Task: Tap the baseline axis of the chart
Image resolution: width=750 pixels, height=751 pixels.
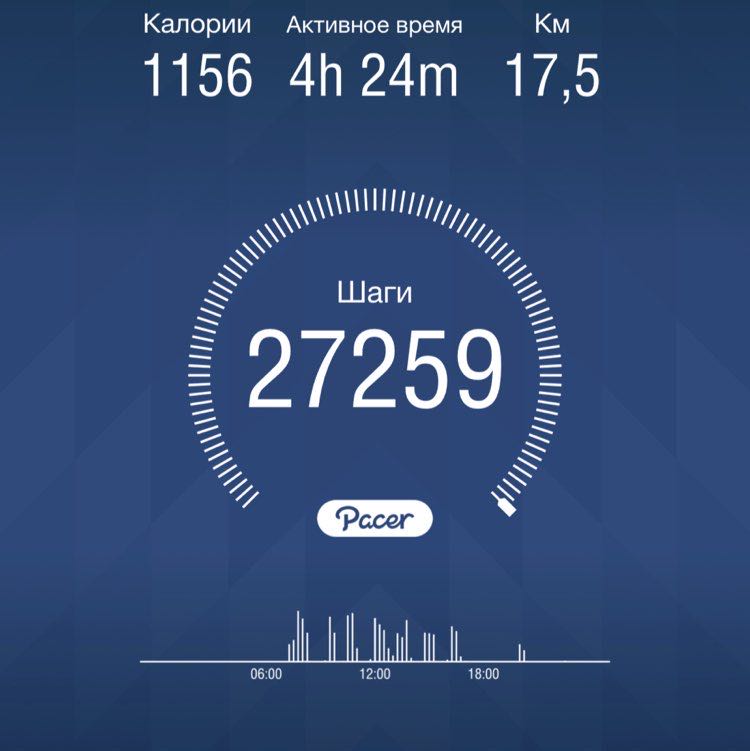Action: 375,660
